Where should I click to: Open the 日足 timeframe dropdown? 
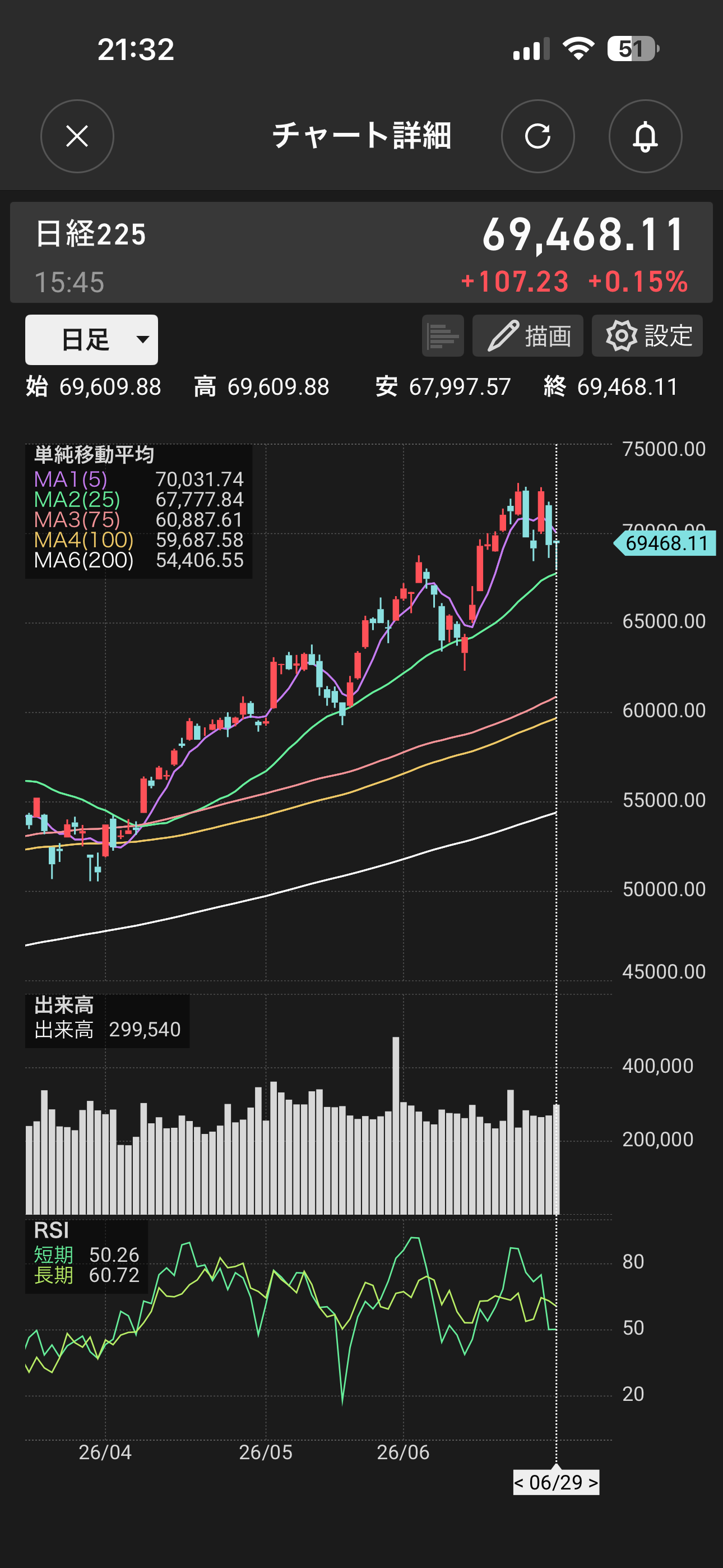point(91,340)
